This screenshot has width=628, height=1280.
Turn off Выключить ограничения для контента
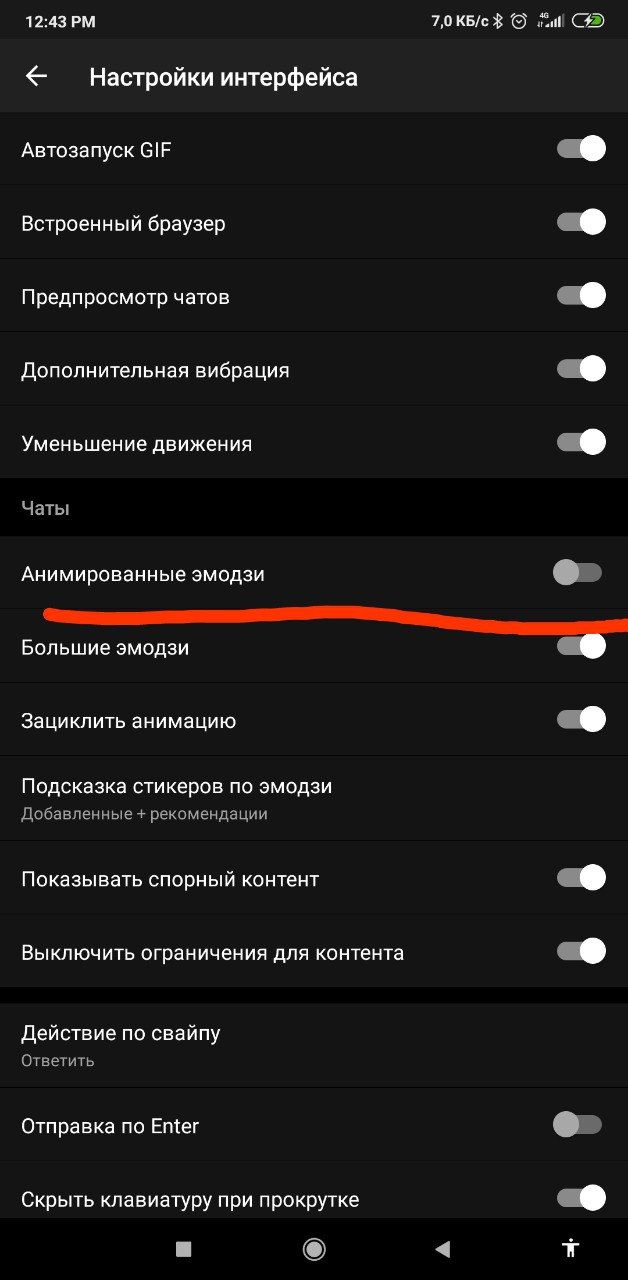tap(581, 952)
